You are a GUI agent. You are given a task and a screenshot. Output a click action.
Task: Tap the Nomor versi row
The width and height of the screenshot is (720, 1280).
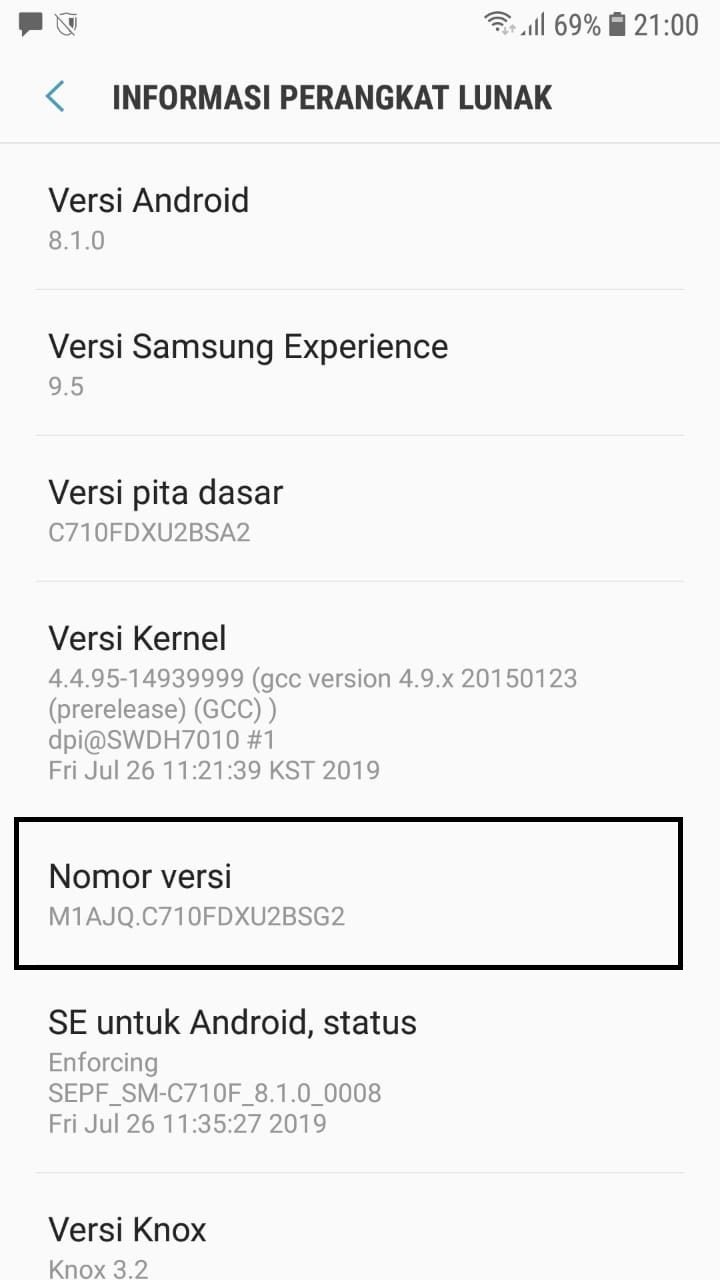pos(350,894)
